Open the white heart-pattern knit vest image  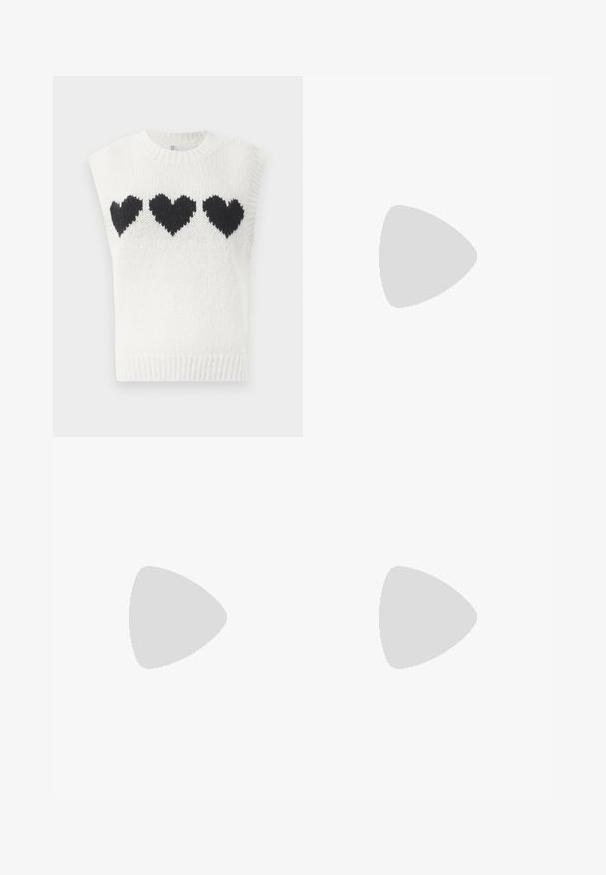coord(177,256)
